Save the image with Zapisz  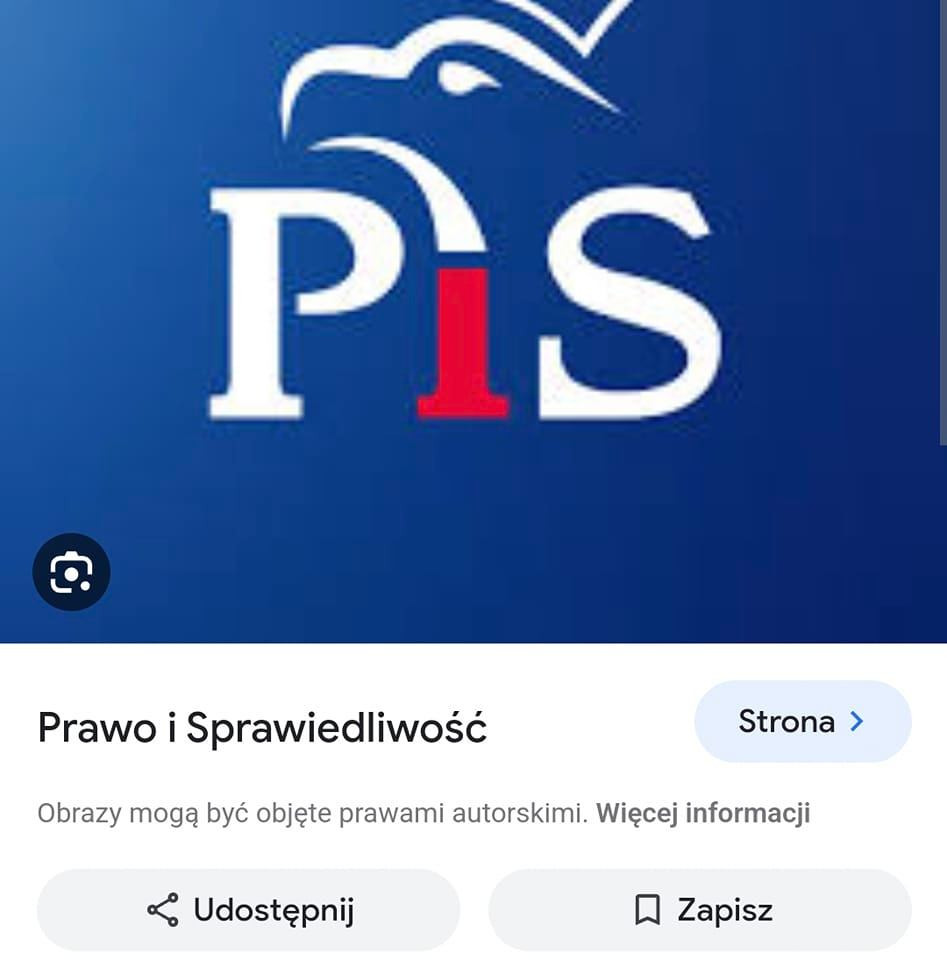click(700, 909)
